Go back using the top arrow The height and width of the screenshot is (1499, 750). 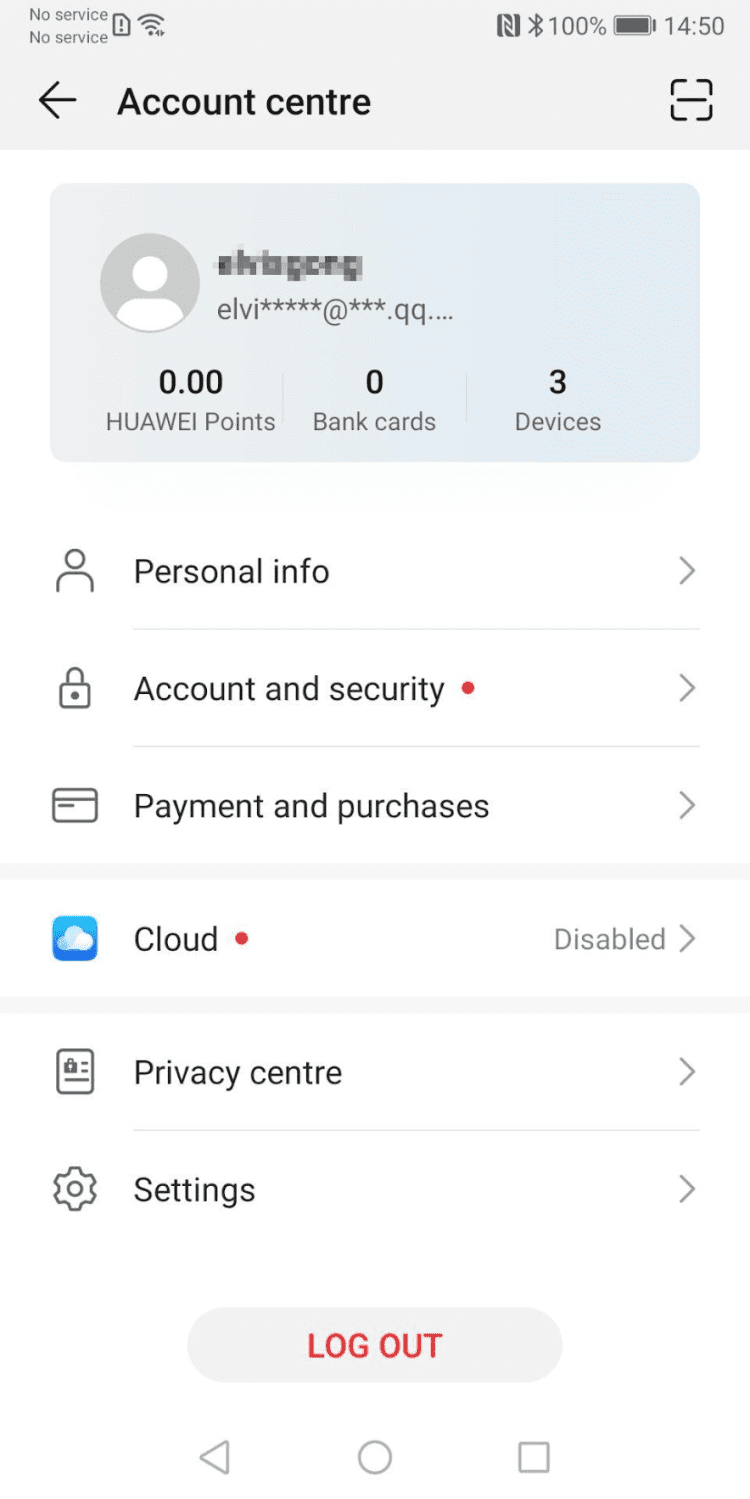(57, 101)
